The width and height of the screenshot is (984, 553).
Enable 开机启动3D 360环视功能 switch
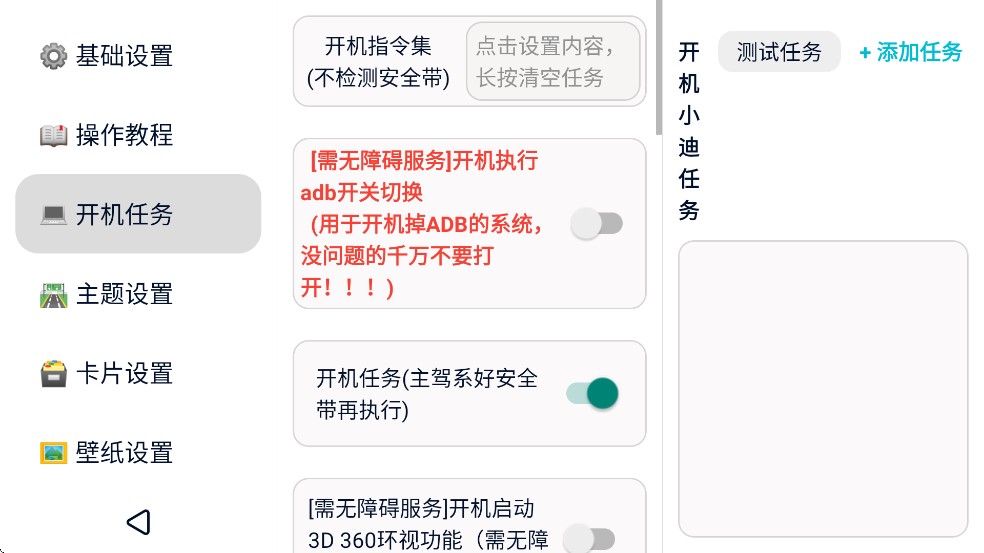[589, 539]
